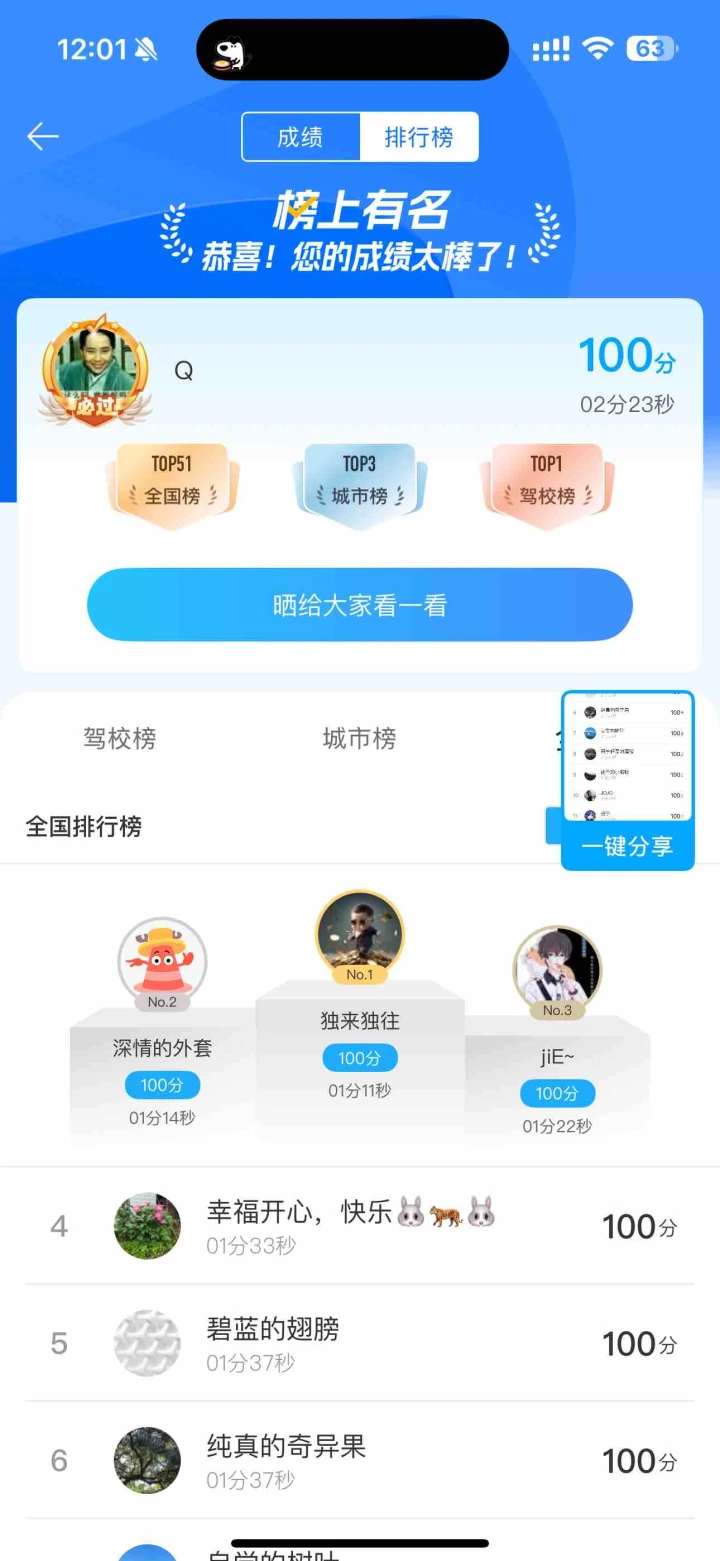The width and height of the screenshot is (720, 1561).
Task: View No.3 user jiE~
Action: coord(557,968)
